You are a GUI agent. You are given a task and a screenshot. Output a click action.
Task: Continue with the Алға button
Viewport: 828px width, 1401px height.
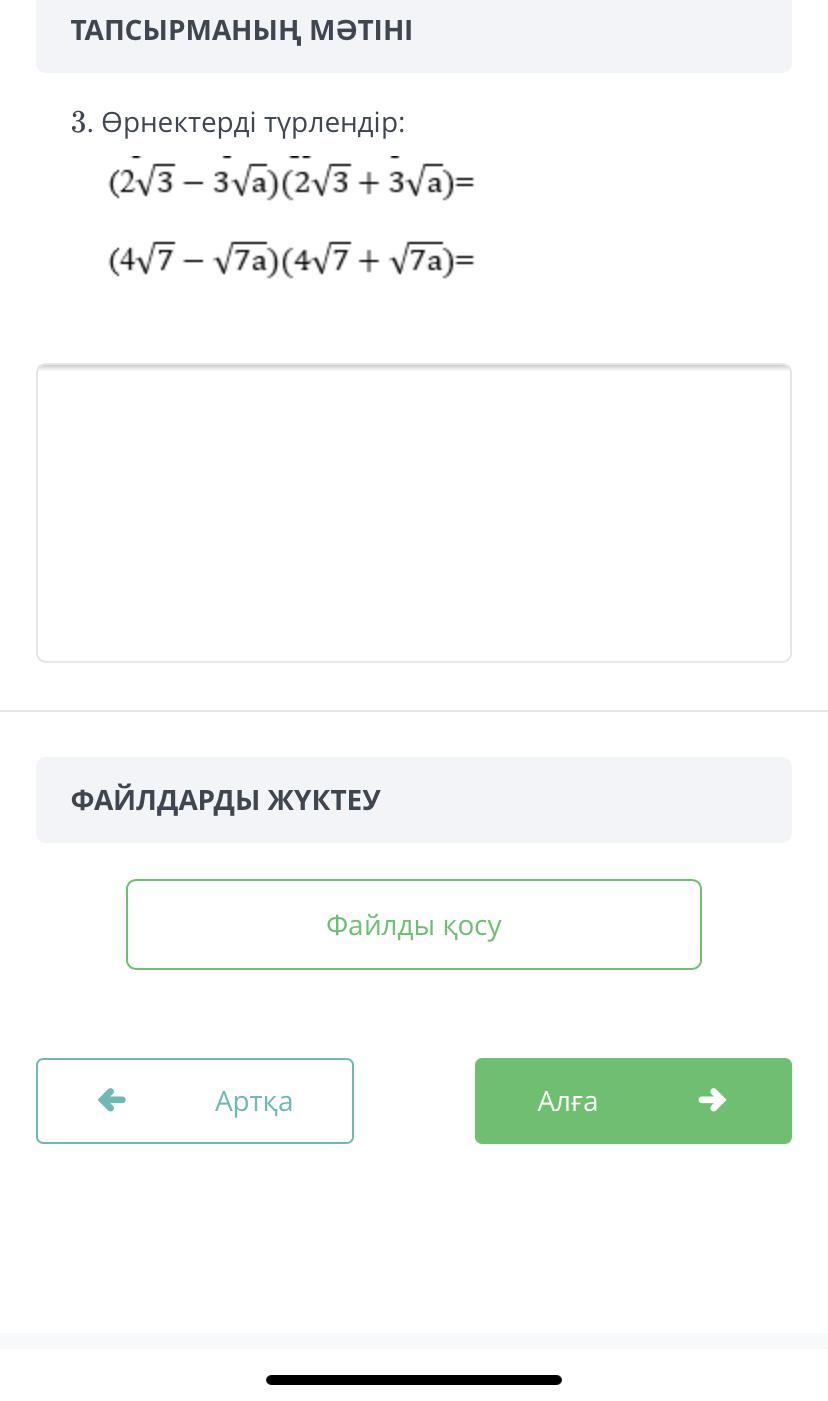click(x=633, y=1100)
